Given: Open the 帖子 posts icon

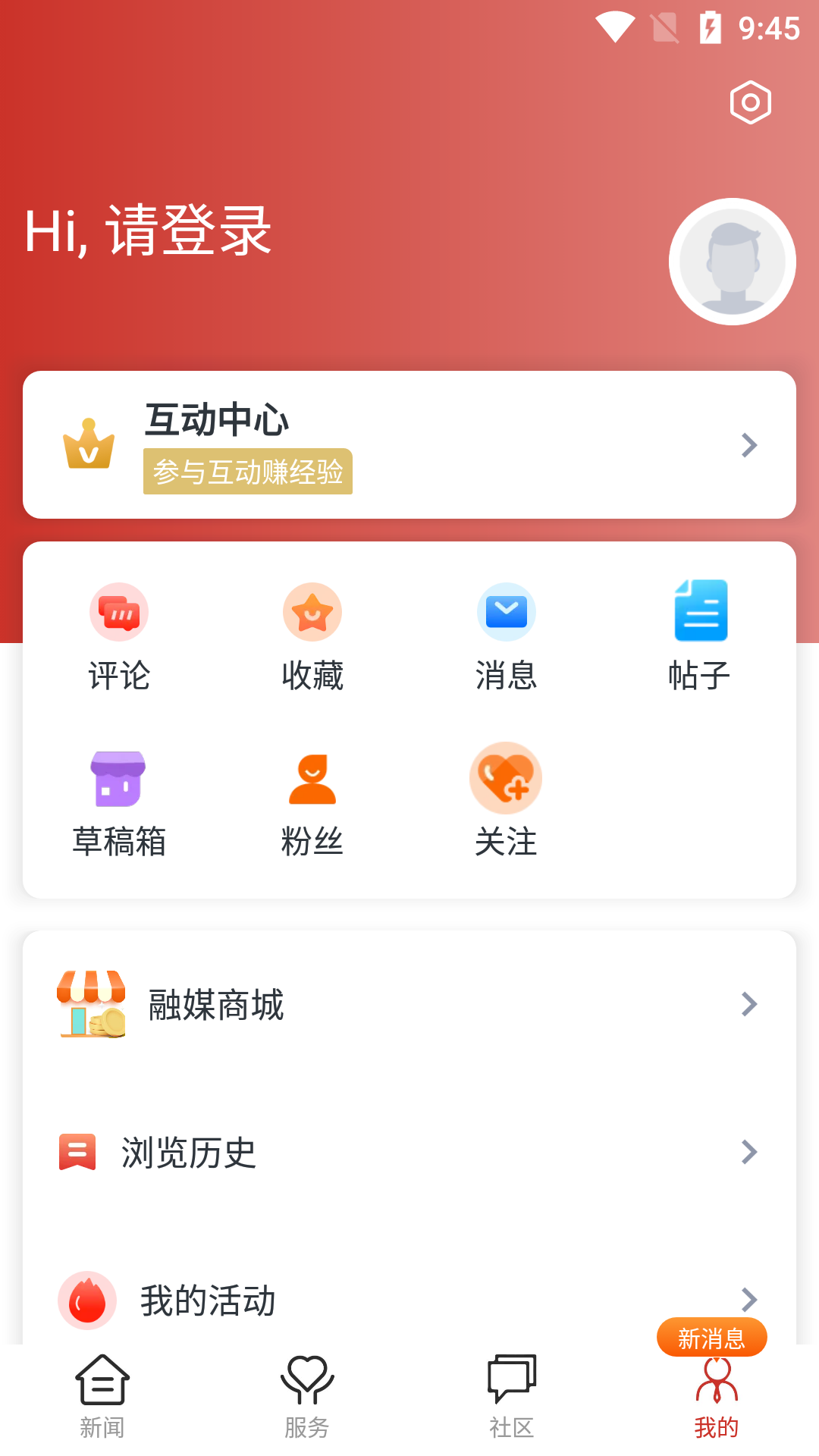Looking at the screenshot, I should click(x=699, y=612).
